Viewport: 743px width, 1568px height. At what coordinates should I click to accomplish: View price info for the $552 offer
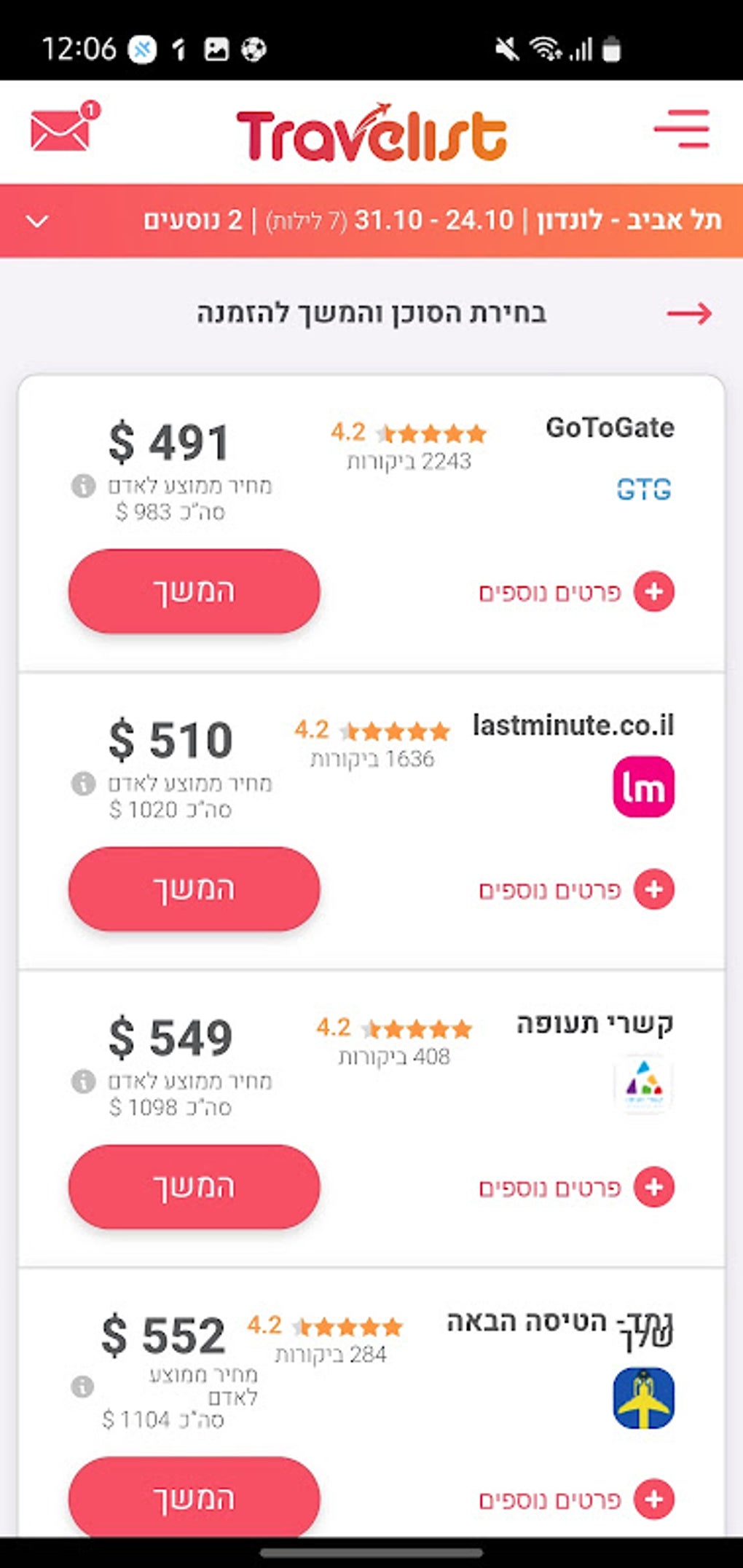pyautogui.click(x=82, y=1386)
